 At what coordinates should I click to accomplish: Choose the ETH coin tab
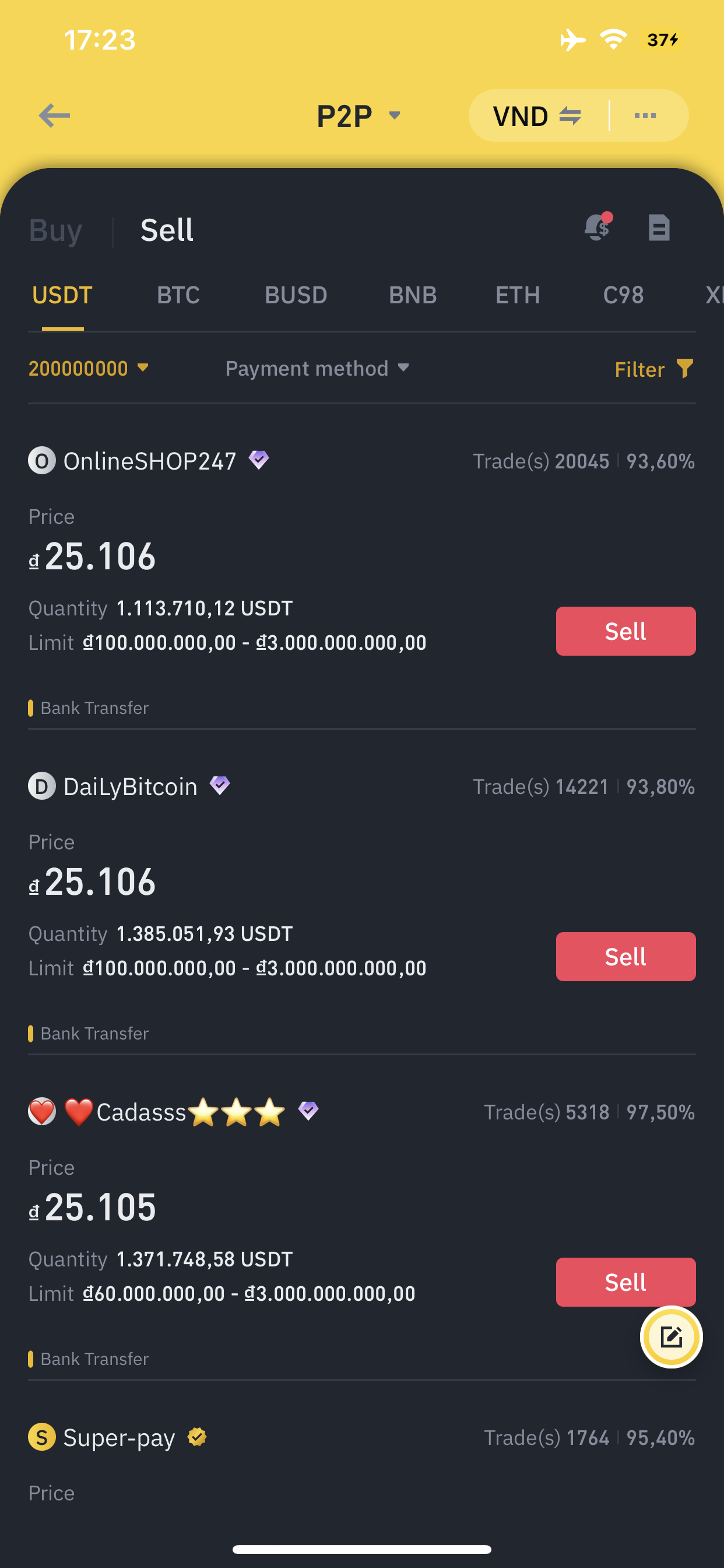(x=518, y=295)
